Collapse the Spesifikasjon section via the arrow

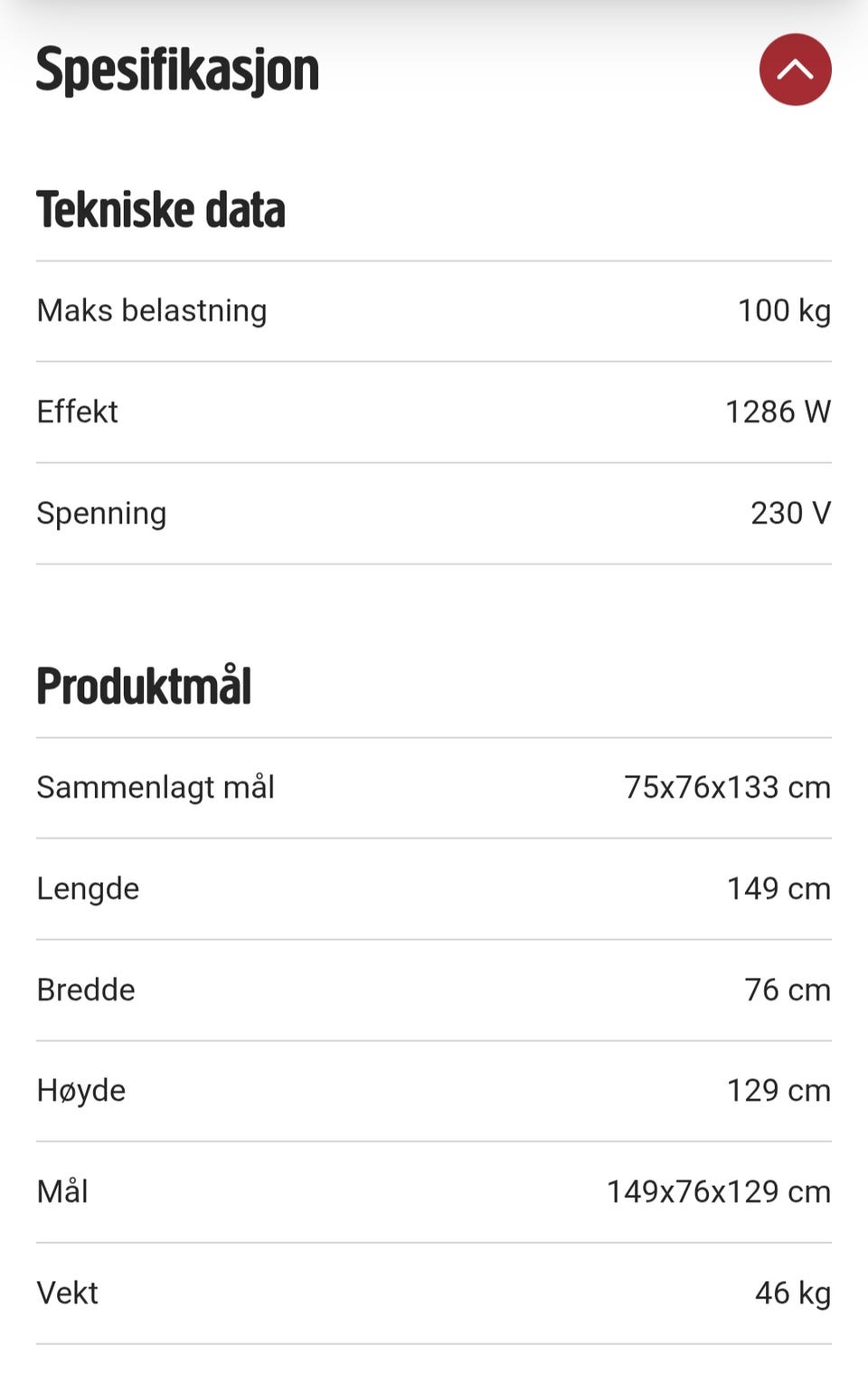tap(796, 69)
